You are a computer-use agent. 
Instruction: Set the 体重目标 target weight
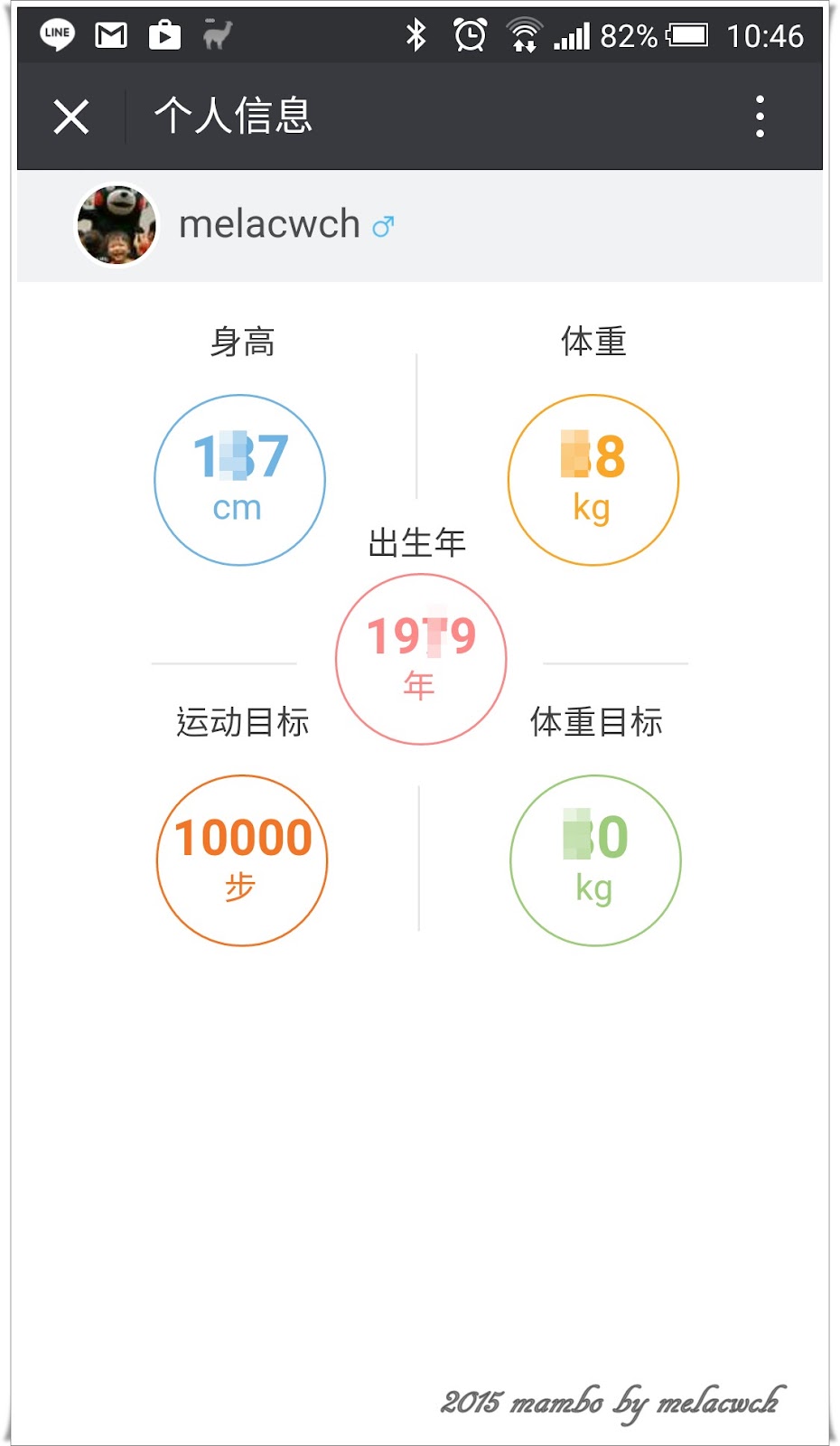[x=595, y=860]
